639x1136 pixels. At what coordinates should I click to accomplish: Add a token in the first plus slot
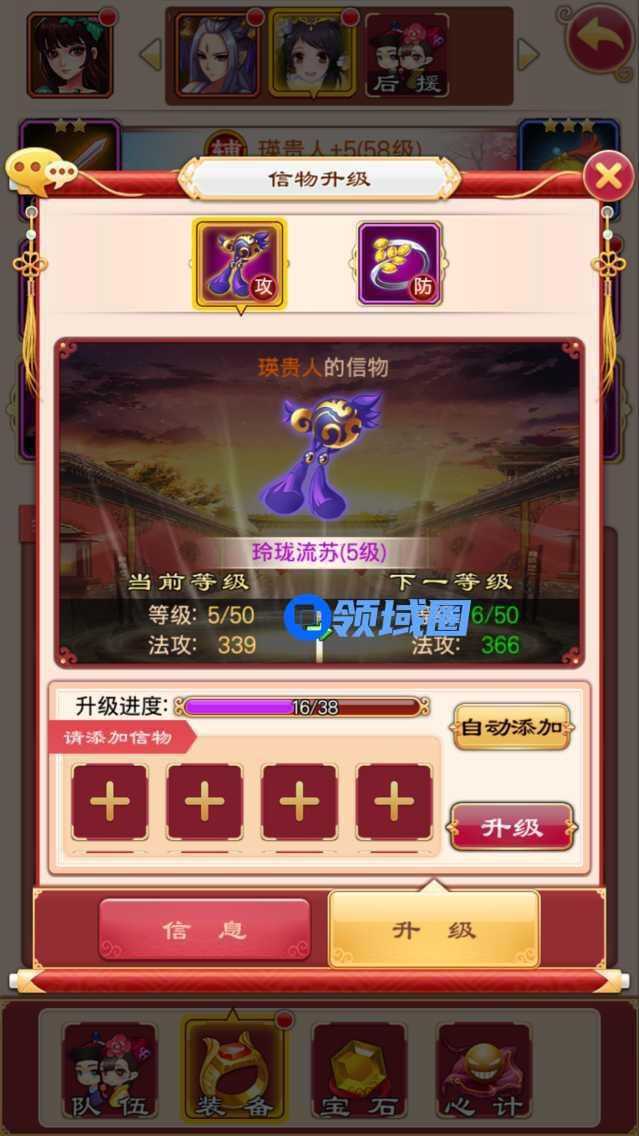coord(109,802)
